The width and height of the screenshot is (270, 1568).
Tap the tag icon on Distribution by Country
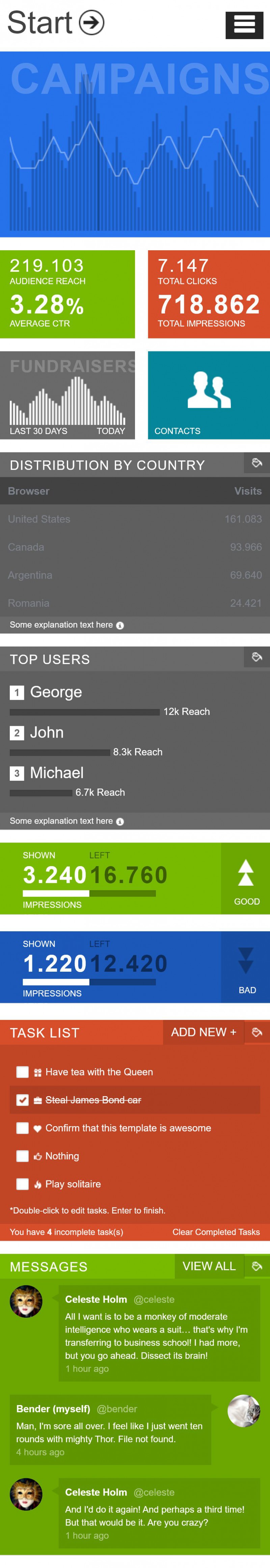(x=257, y=463)
